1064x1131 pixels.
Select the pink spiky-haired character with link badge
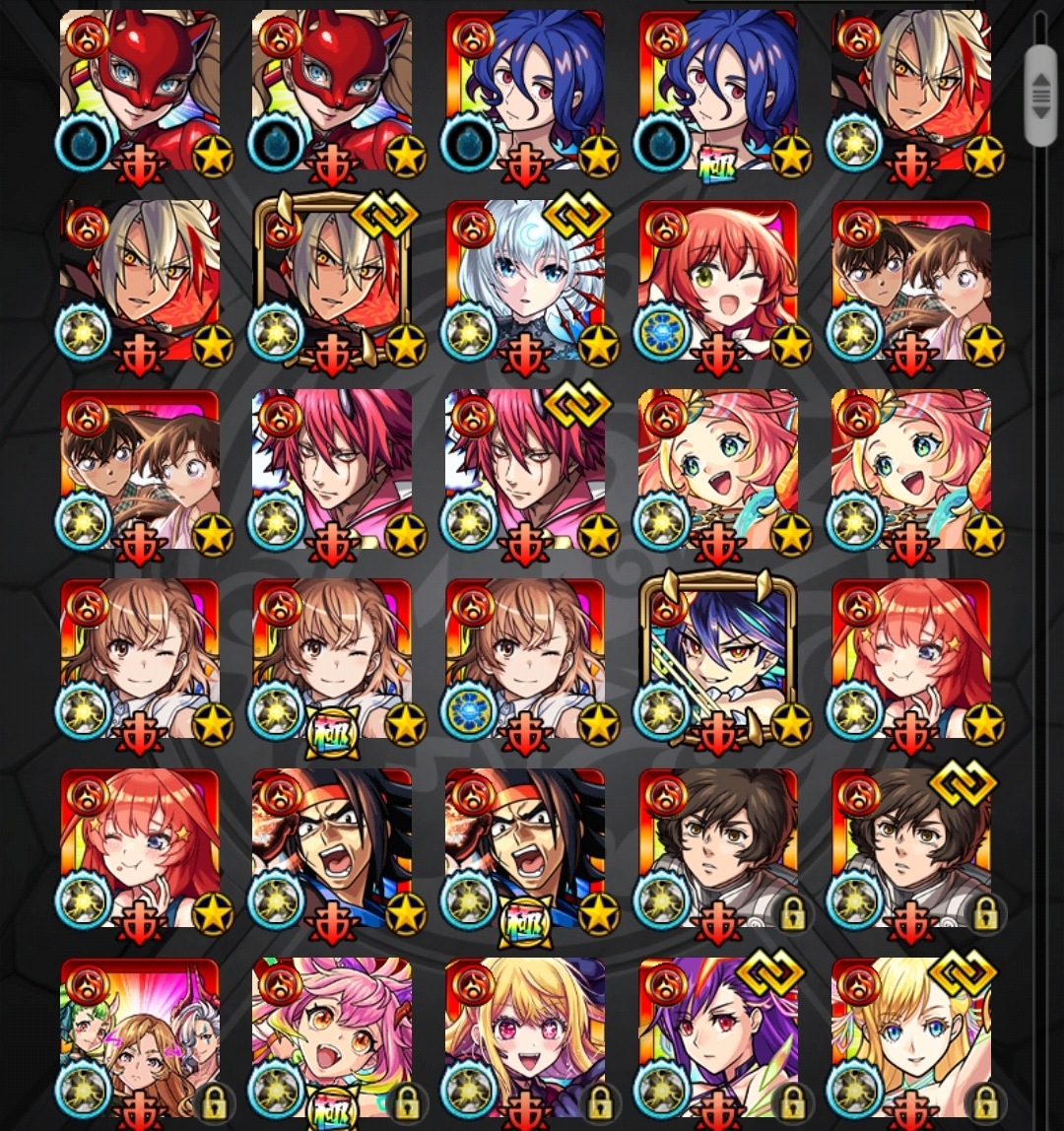click(x=524, y=469)
